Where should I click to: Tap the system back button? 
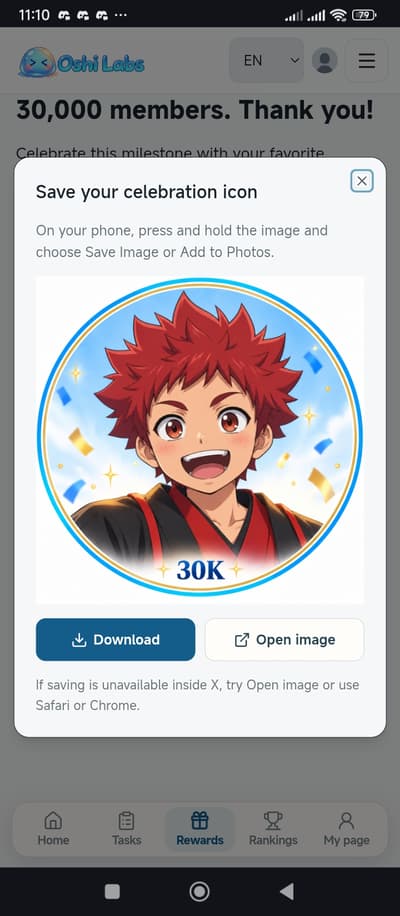(286, 891)
